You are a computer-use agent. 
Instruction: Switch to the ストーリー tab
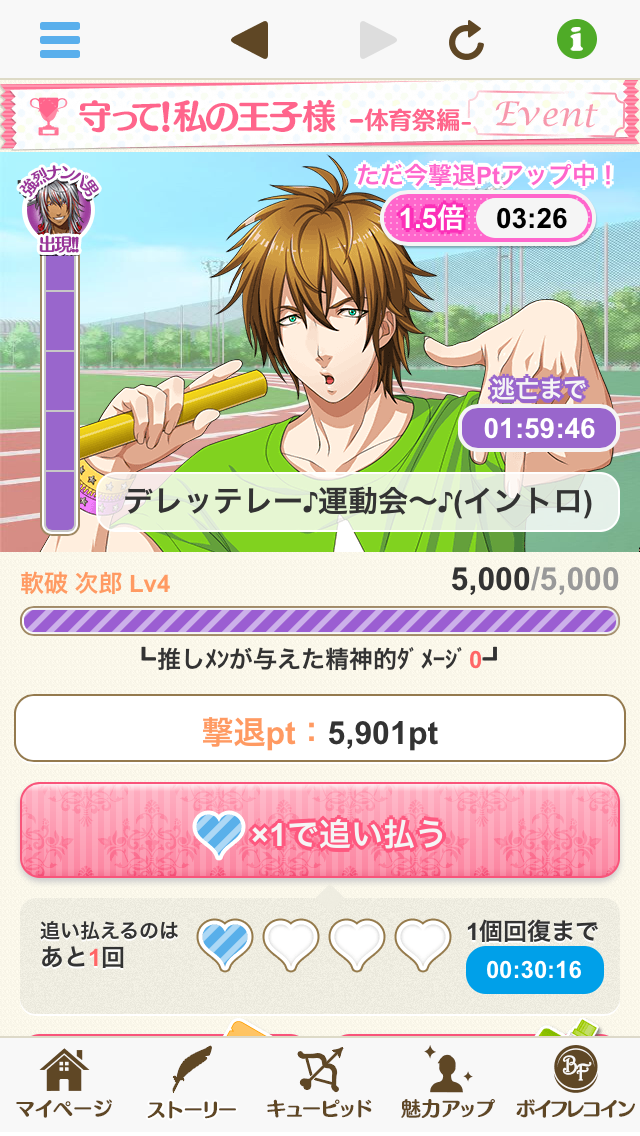191,1083
